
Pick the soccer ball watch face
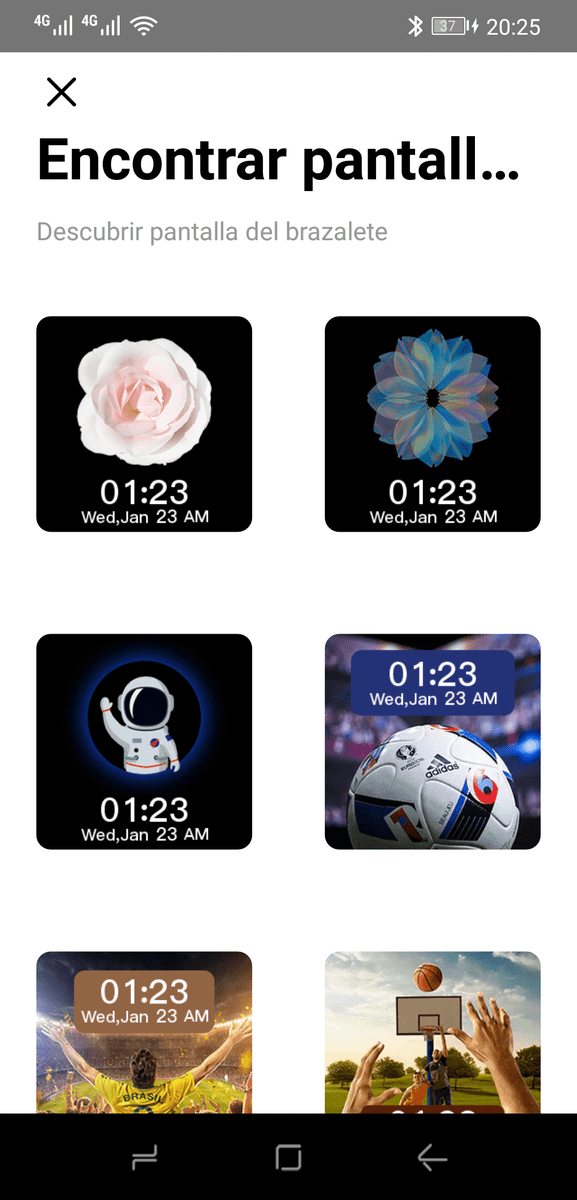433,742
